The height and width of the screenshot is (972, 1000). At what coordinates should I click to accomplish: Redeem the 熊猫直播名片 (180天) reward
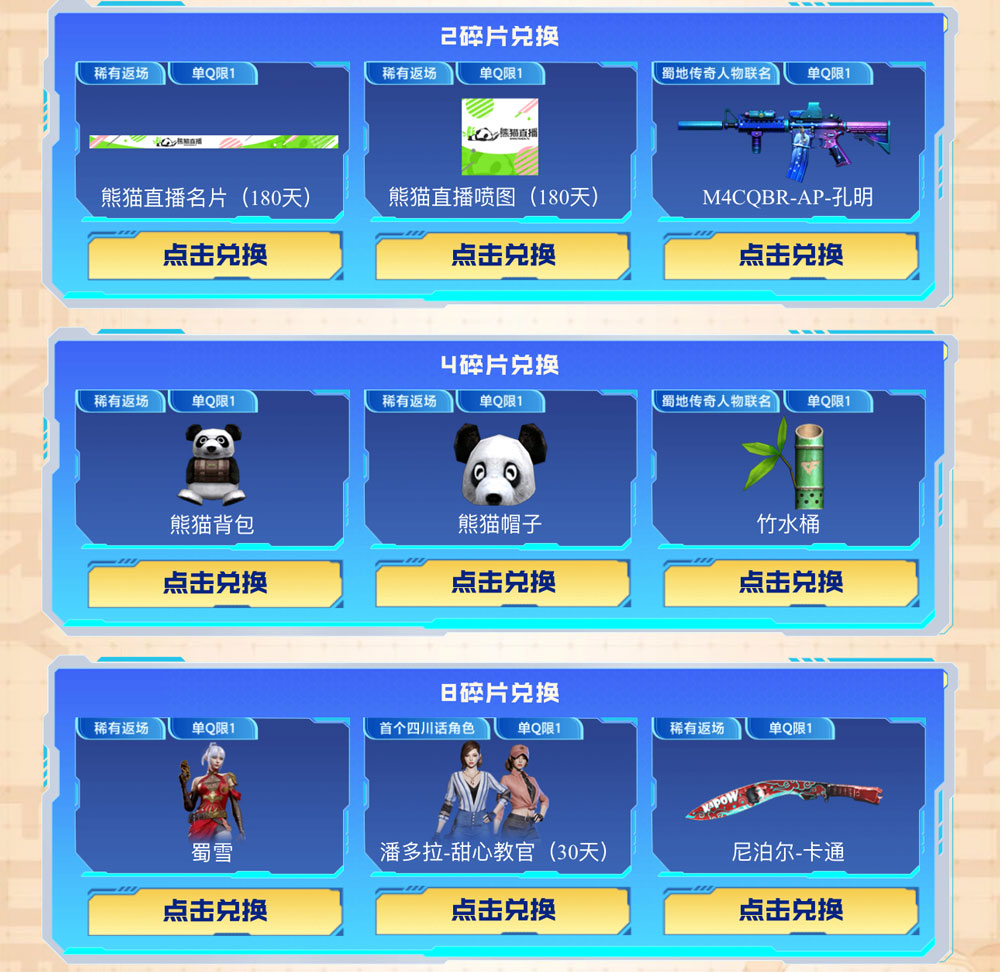click(214, 255)
